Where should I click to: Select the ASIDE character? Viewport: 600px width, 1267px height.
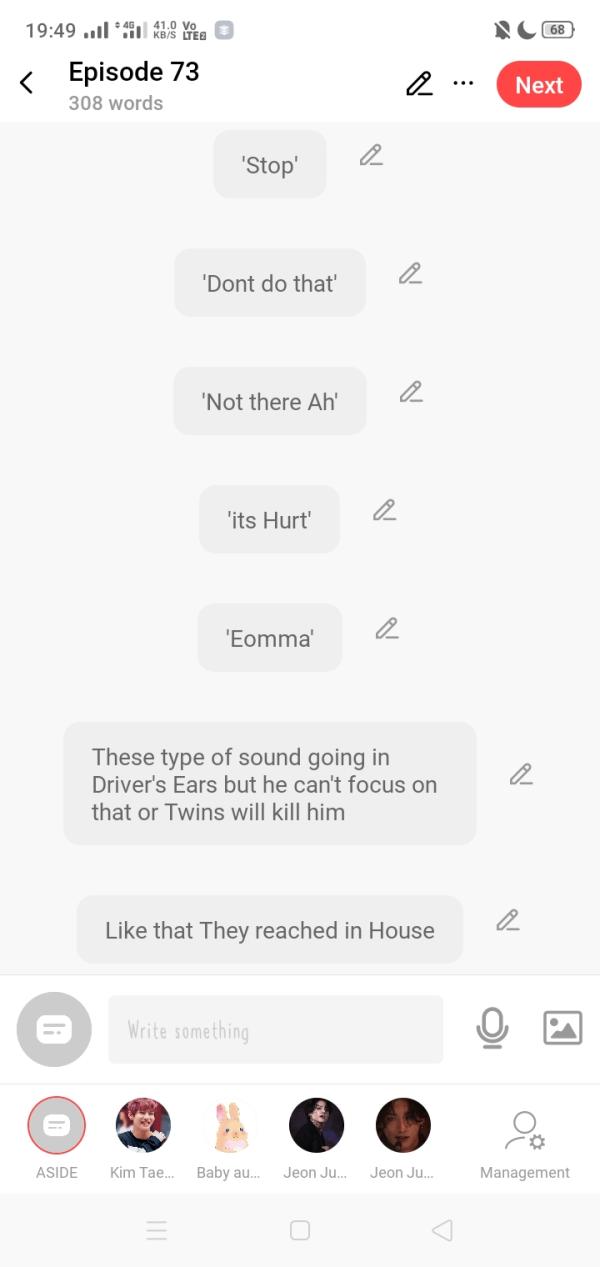[x=56, y=1126]
